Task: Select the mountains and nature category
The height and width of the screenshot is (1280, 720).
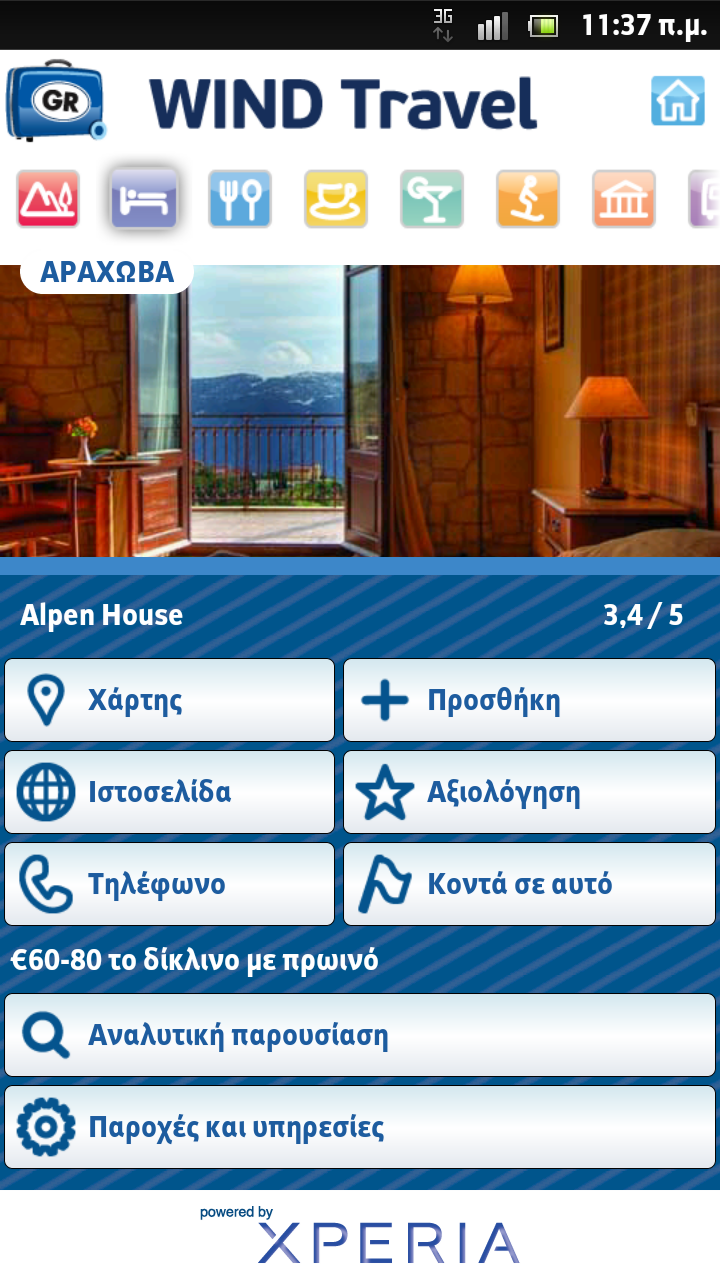Action: pyautogui.click(x=48, y=199)
